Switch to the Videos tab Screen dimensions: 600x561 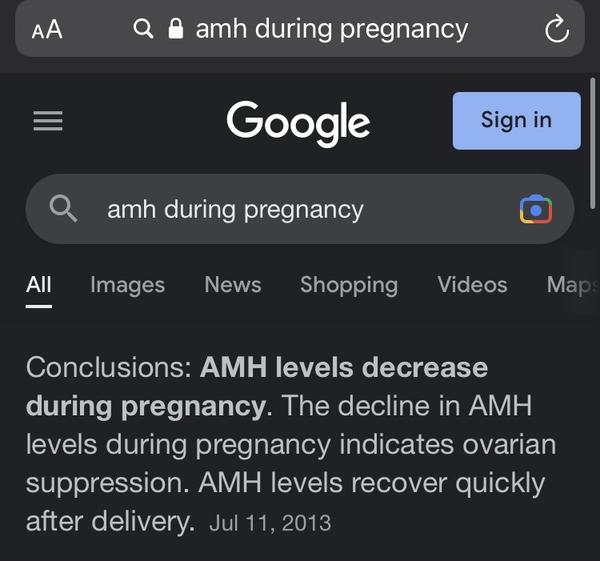click(472, 284)
